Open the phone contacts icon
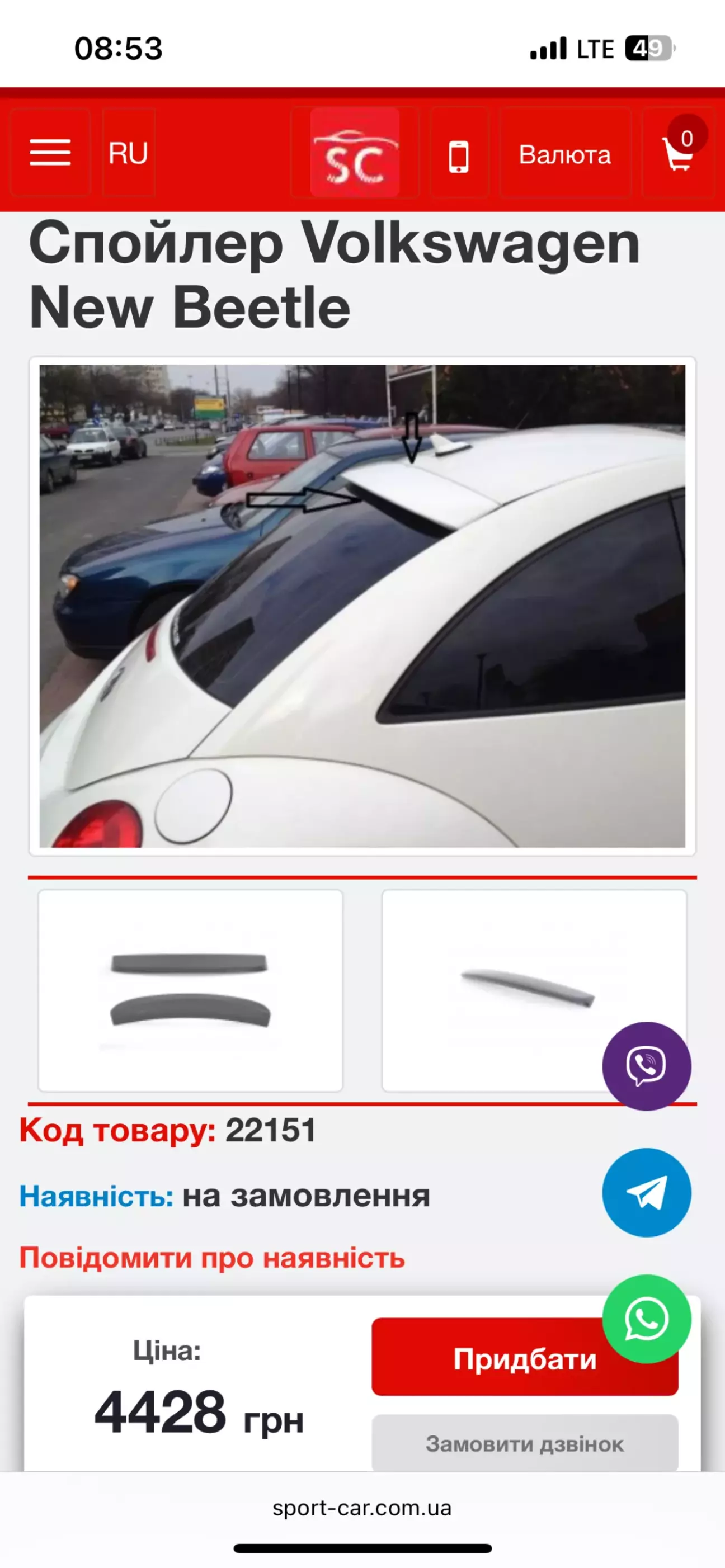This screenshot has height=1568, width=725. click(x=459, y=156)
